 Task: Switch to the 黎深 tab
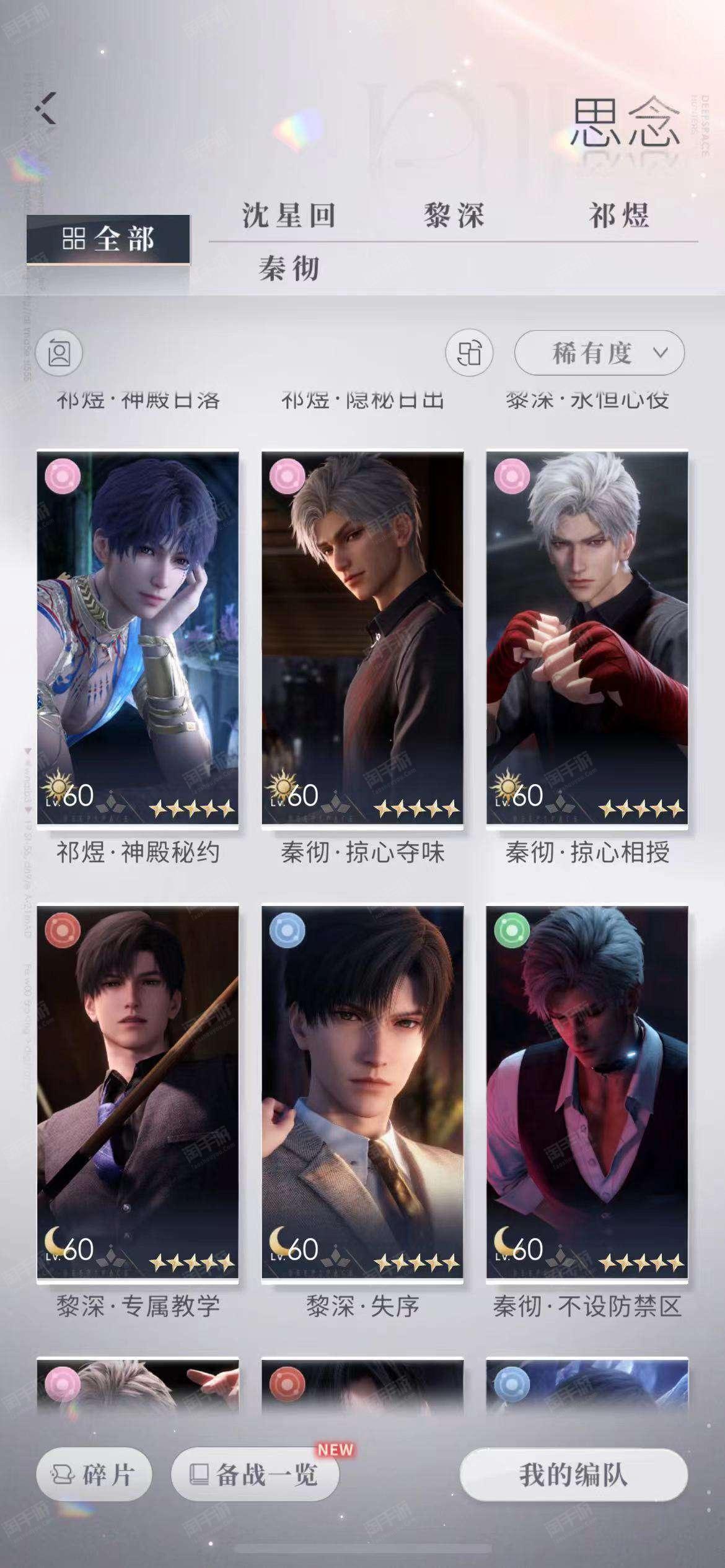[x=454, y=216]
